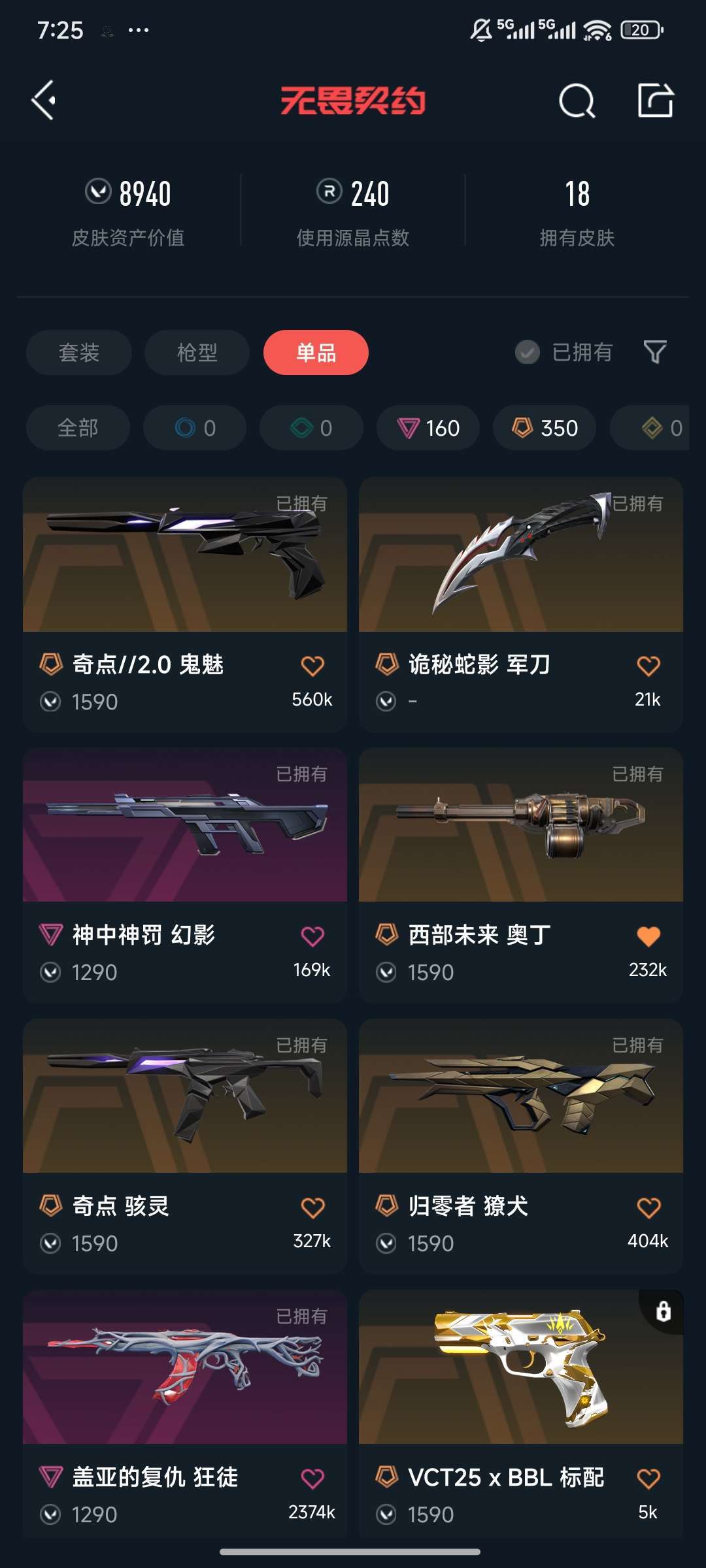Open the VCT25 x BBL 标配 skin card

[521, 1414]
